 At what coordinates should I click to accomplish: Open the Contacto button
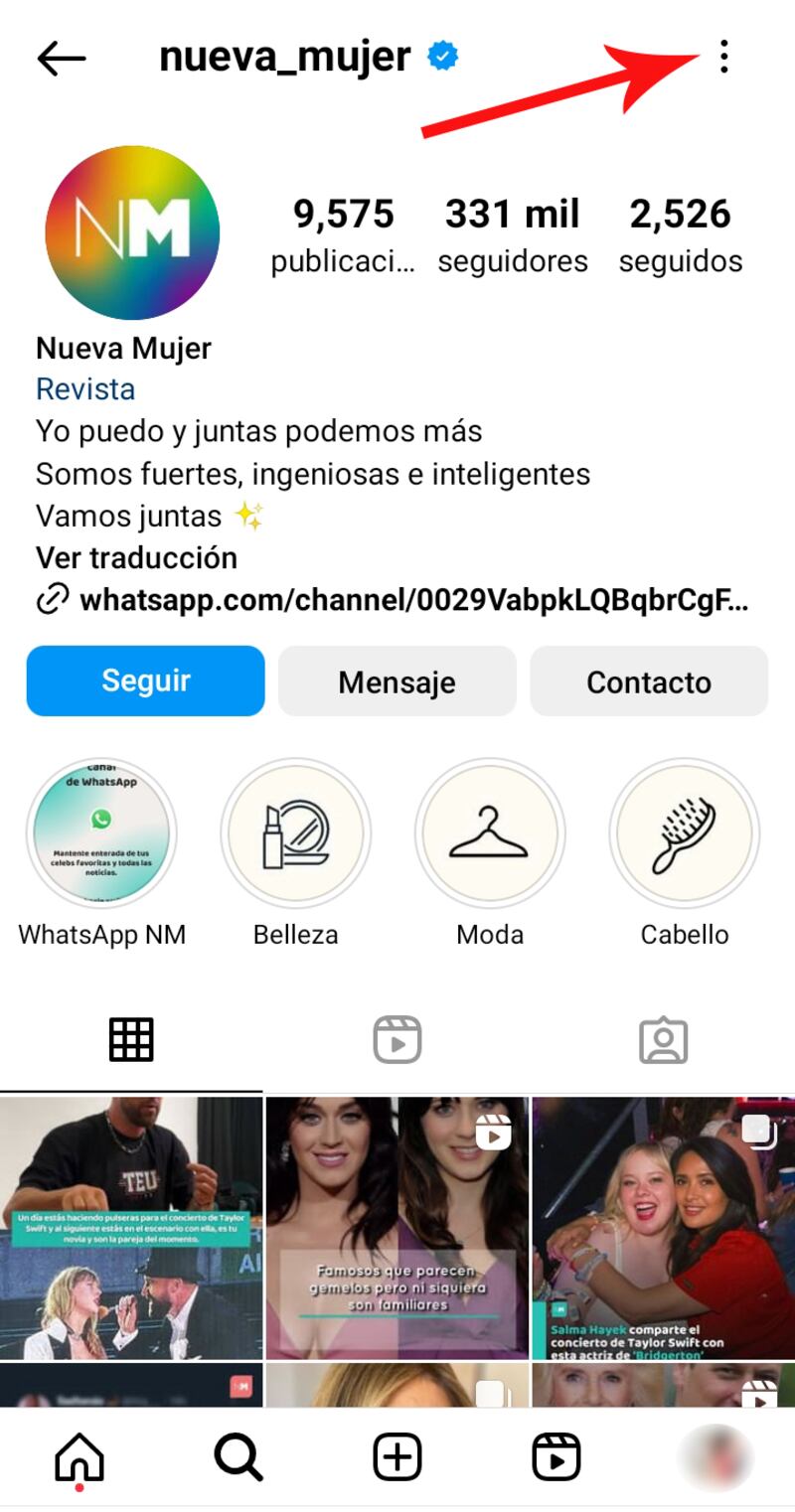[x=648, y=681]
